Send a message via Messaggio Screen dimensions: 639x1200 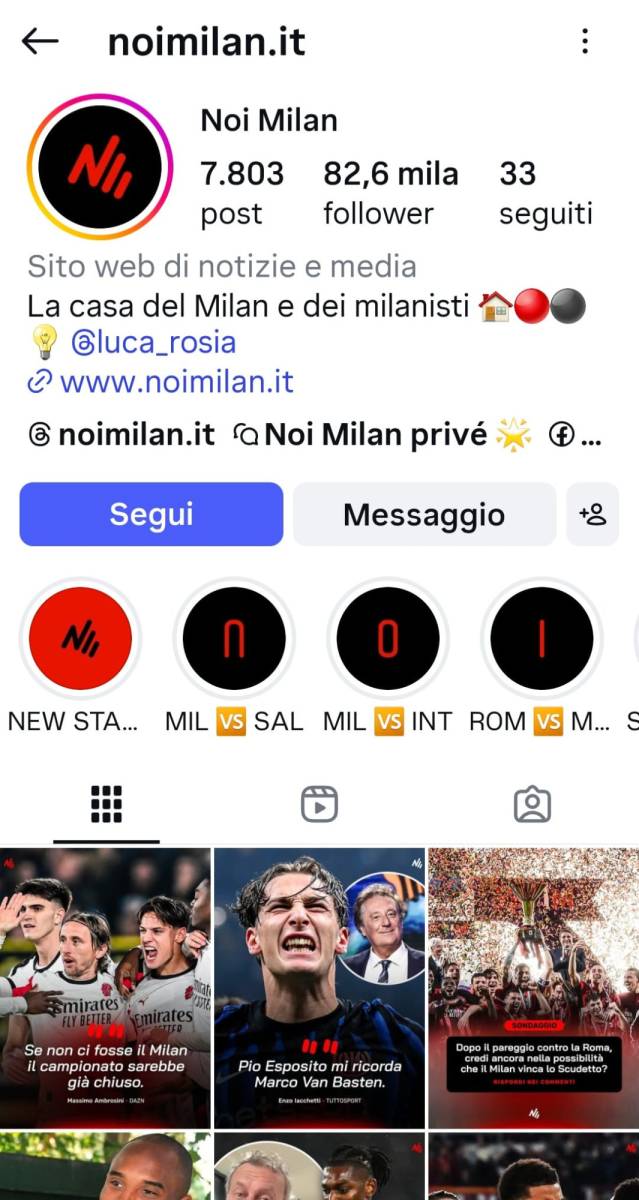424,515
